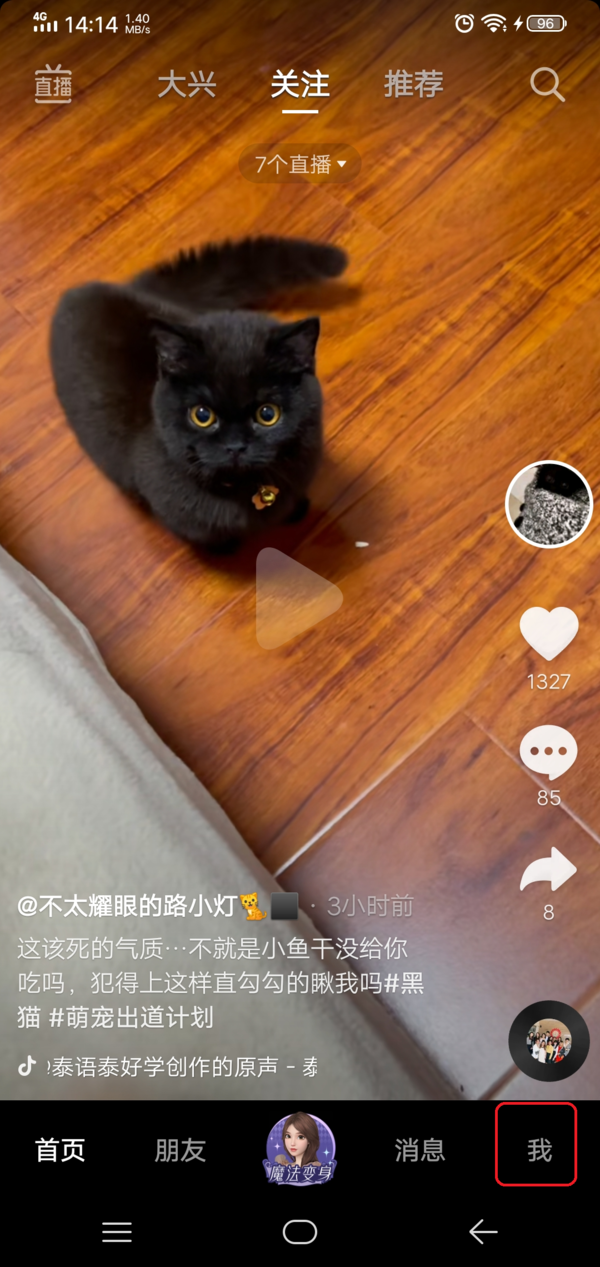The height and width of the screenshot is (1267, 600).
Task: Like this video with the heart
Action: 549,634
